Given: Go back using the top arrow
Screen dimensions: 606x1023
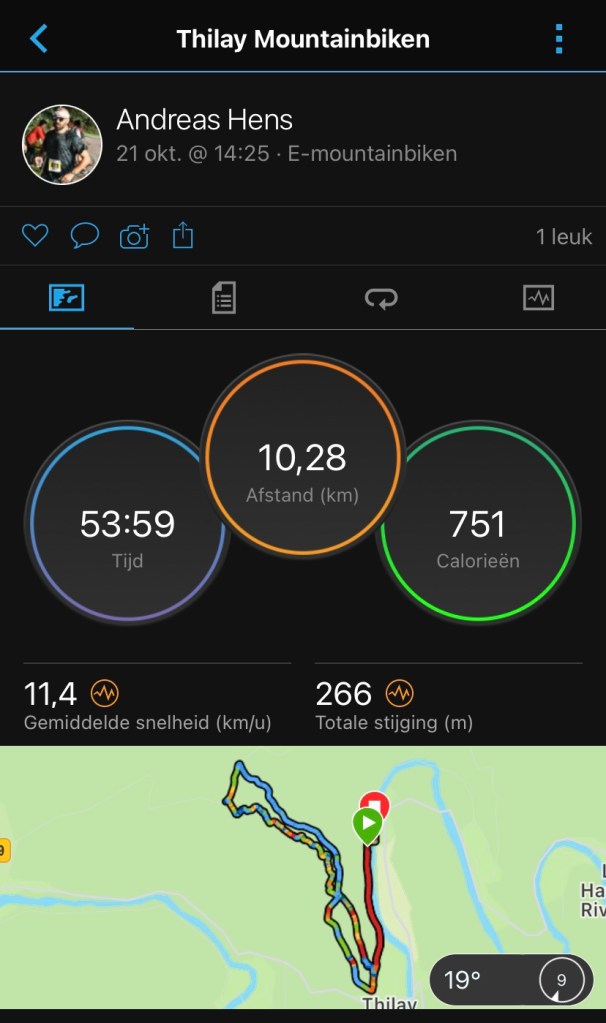Looking at the screenshot, I should (39, 39).
